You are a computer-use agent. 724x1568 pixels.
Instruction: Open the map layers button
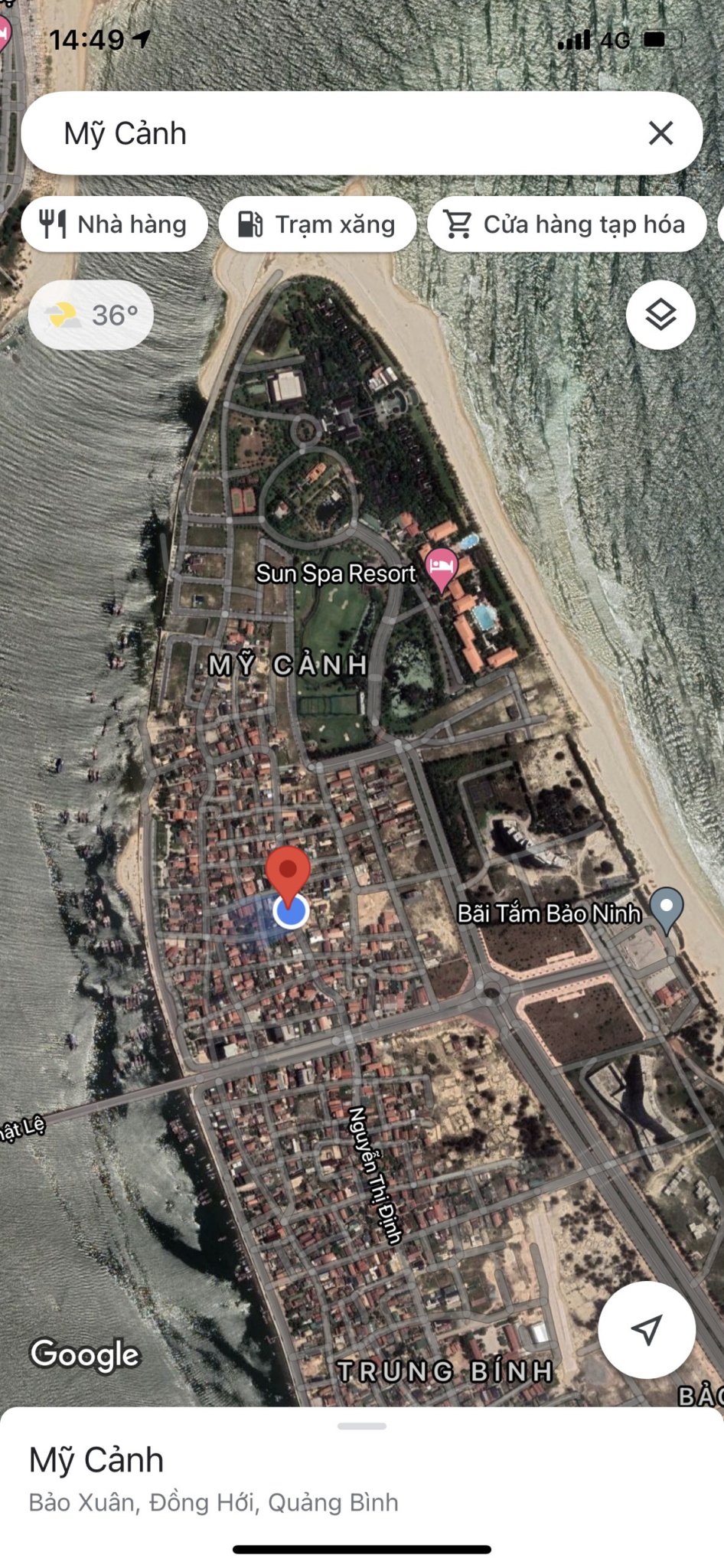pos(660,315)
